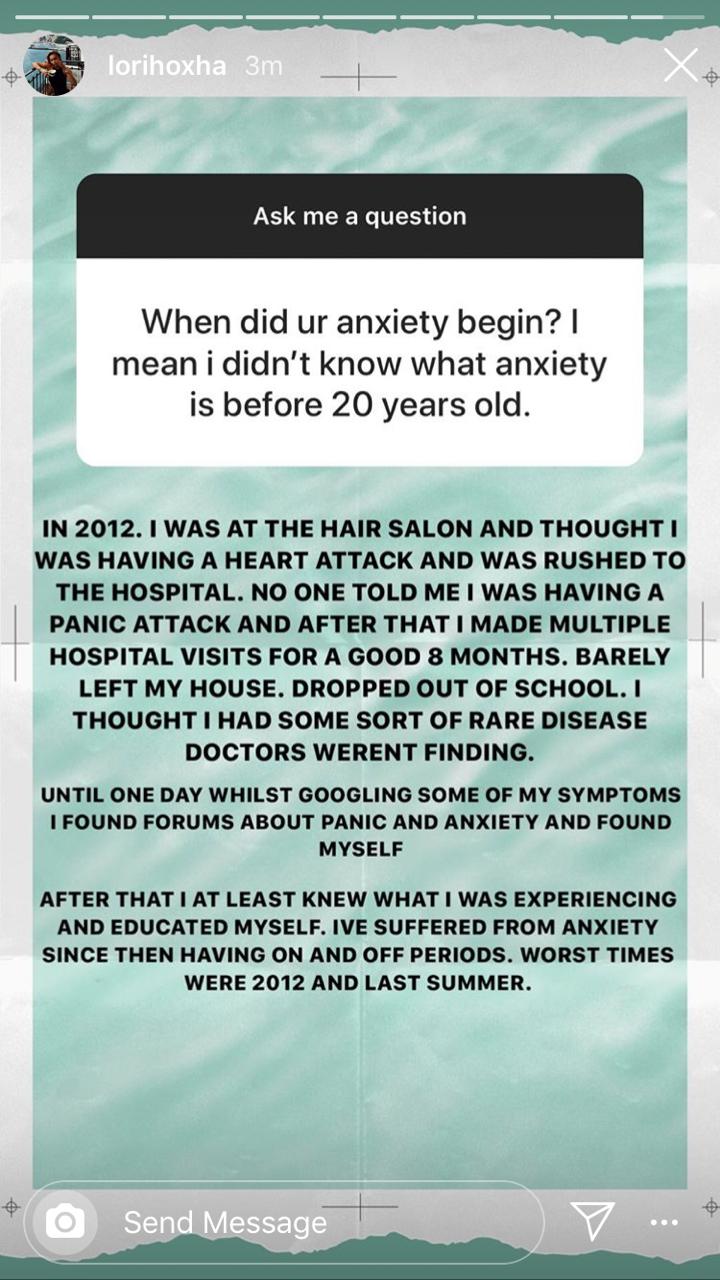Close the story viewer
720x1280 pixels.
[681, 66]
